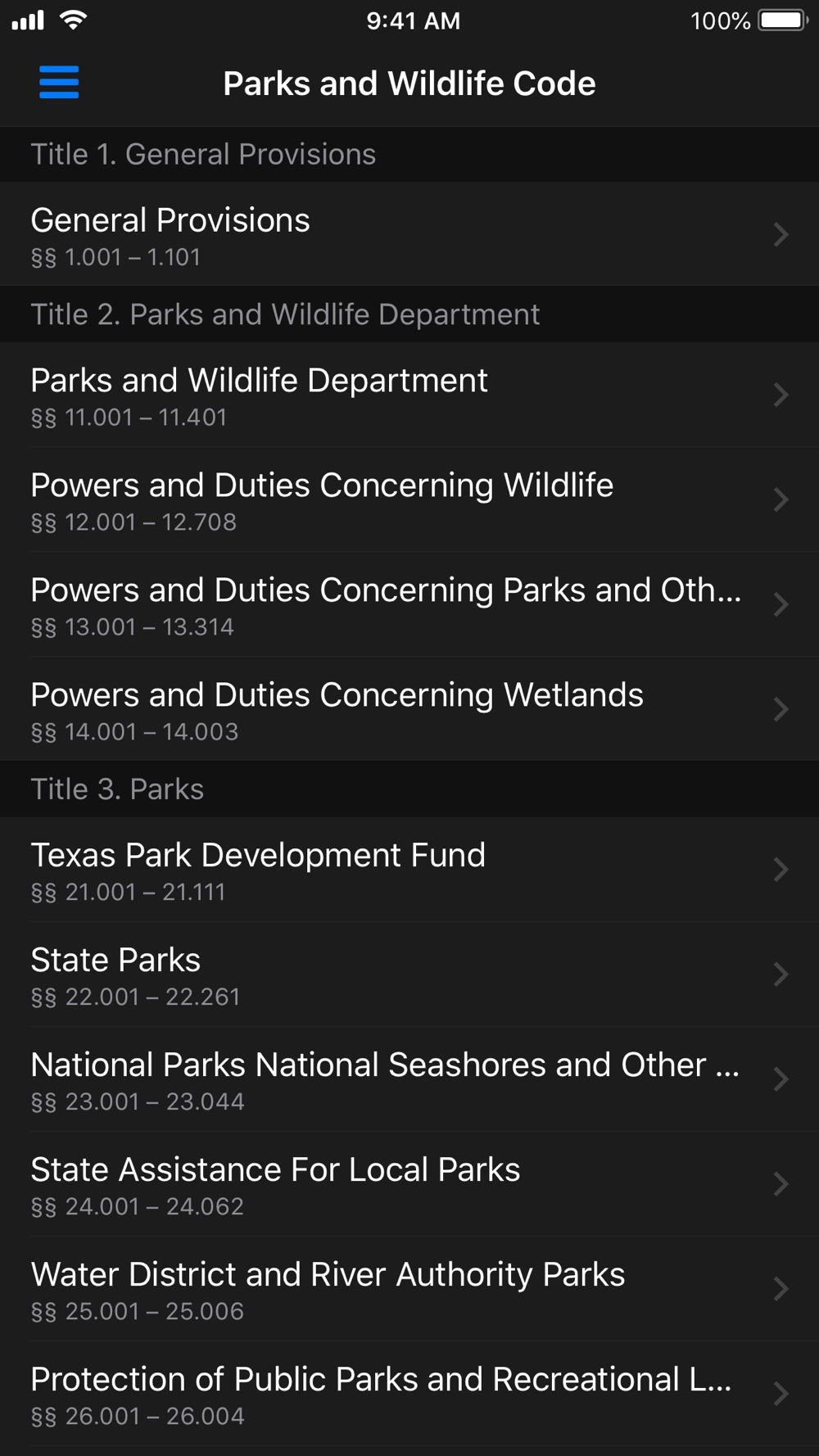This screenshot has width=819, height=1456.
Task: Open Protection of Public Parks chapter
Action: pos(409,1394)
